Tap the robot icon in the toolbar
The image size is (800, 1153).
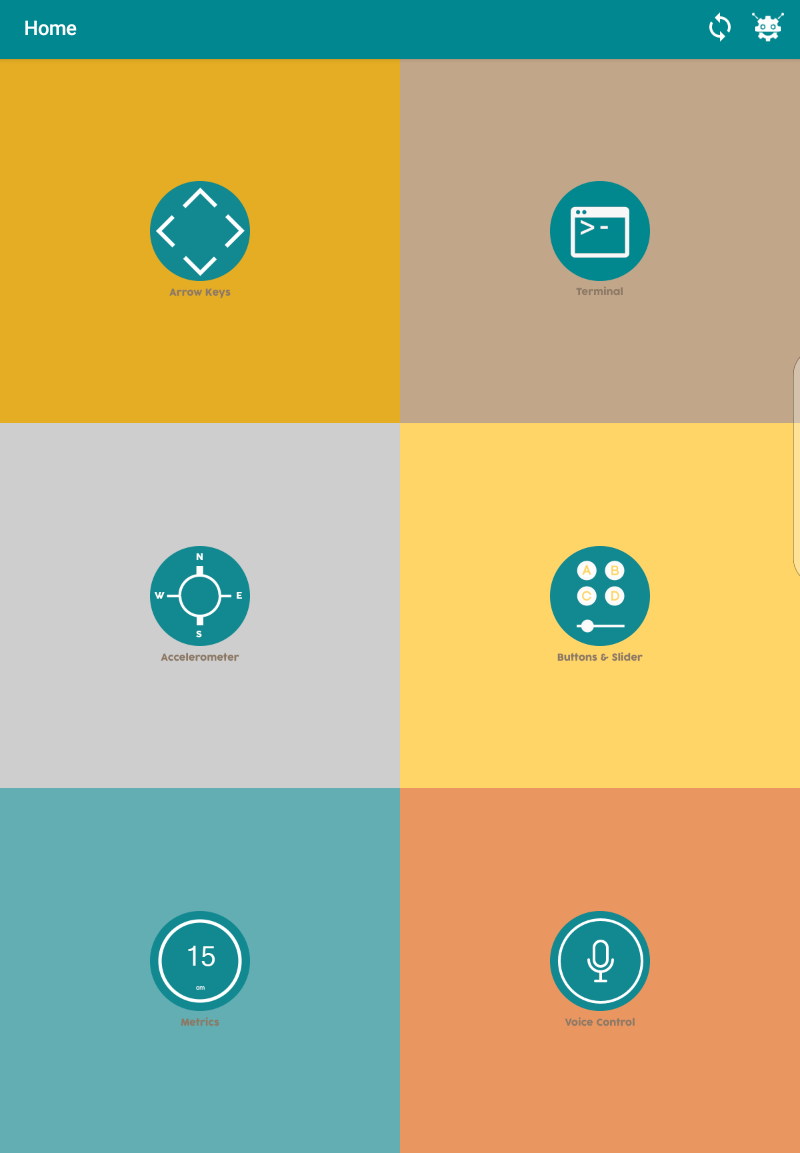click(x=767, y=28)
